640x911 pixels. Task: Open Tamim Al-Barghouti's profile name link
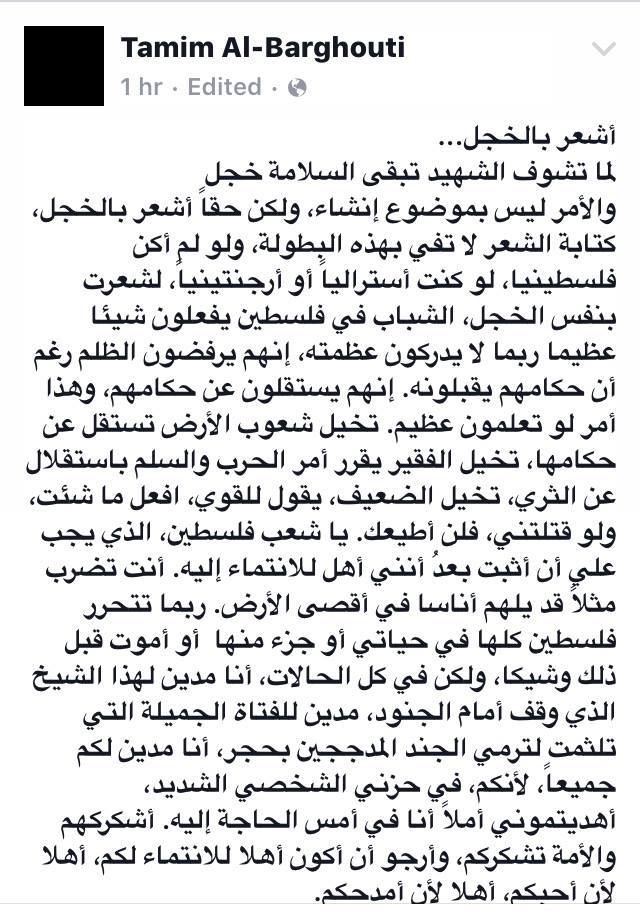(x=263, y=49)
